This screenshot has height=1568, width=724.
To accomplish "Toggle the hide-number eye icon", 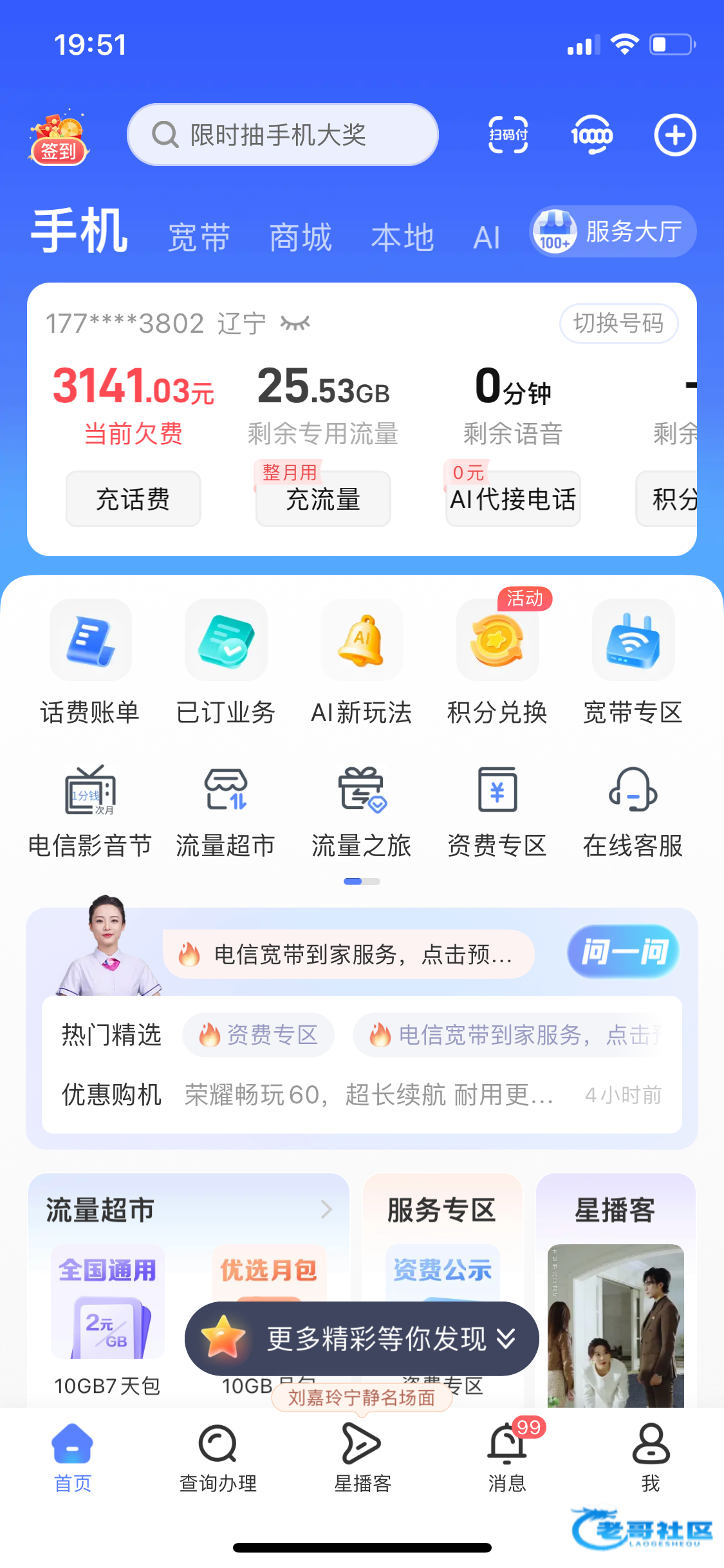I will click(x=295, y=323).
